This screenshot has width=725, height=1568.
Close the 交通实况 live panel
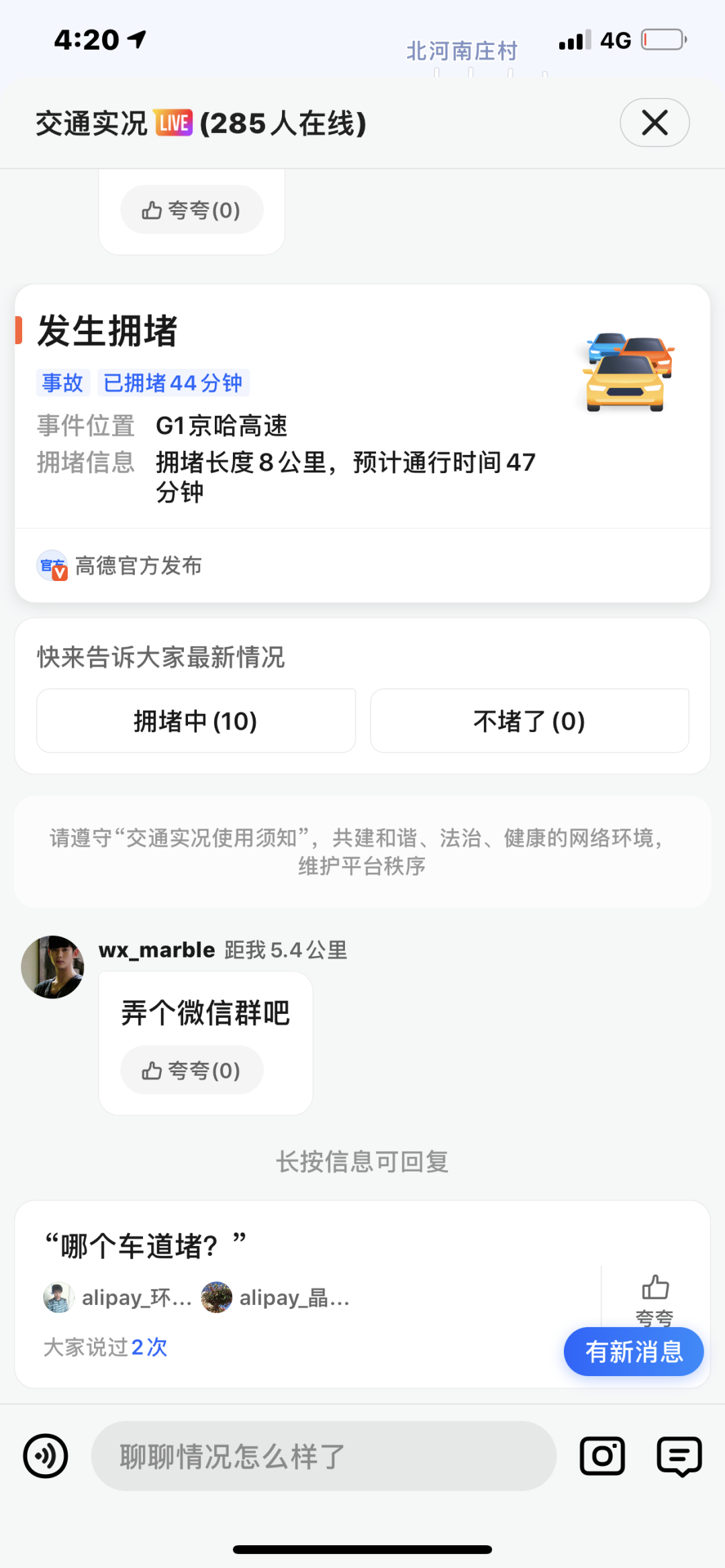click(655, 123)
